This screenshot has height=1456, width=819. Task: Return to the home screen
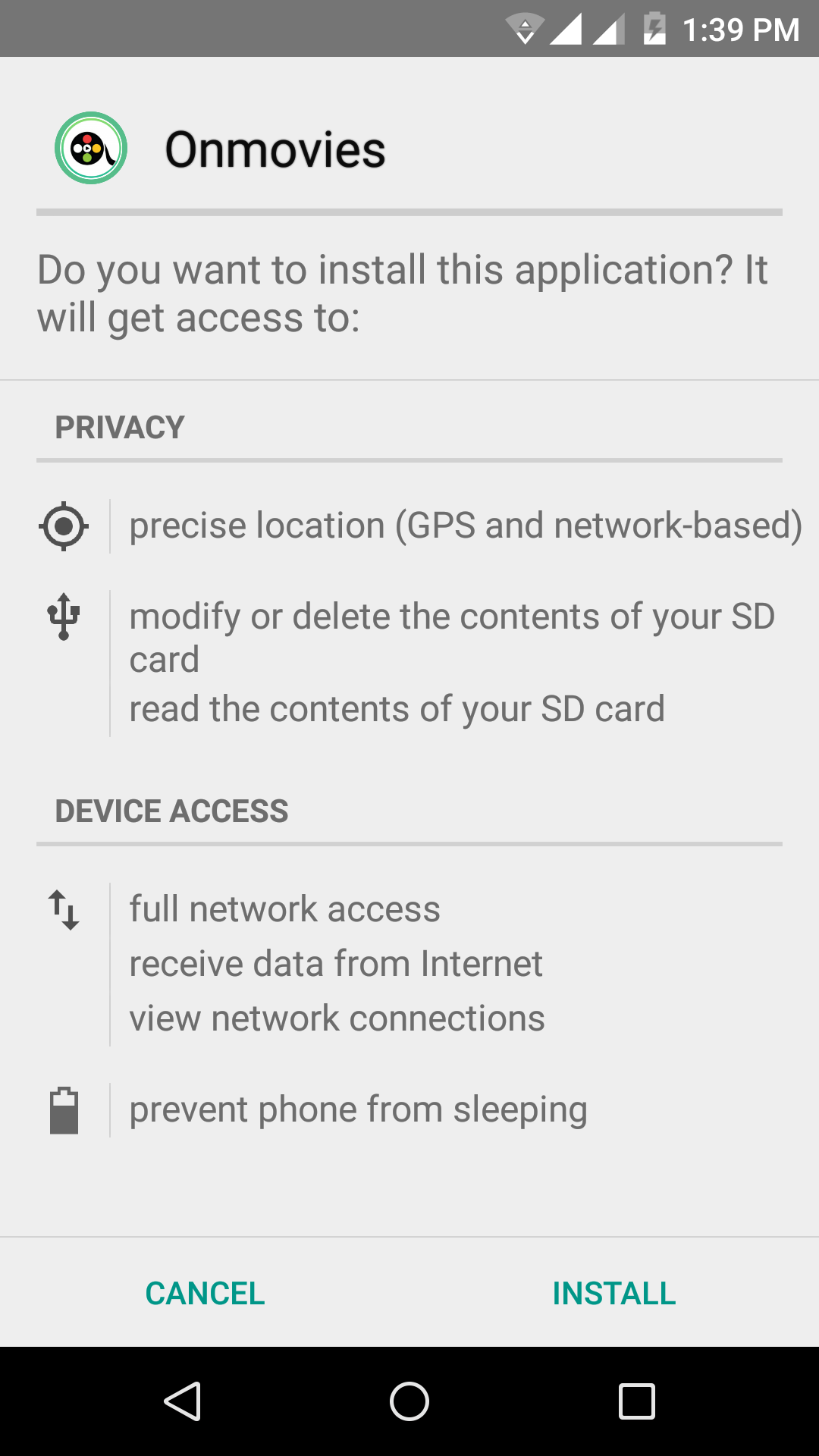point(409,1401)
